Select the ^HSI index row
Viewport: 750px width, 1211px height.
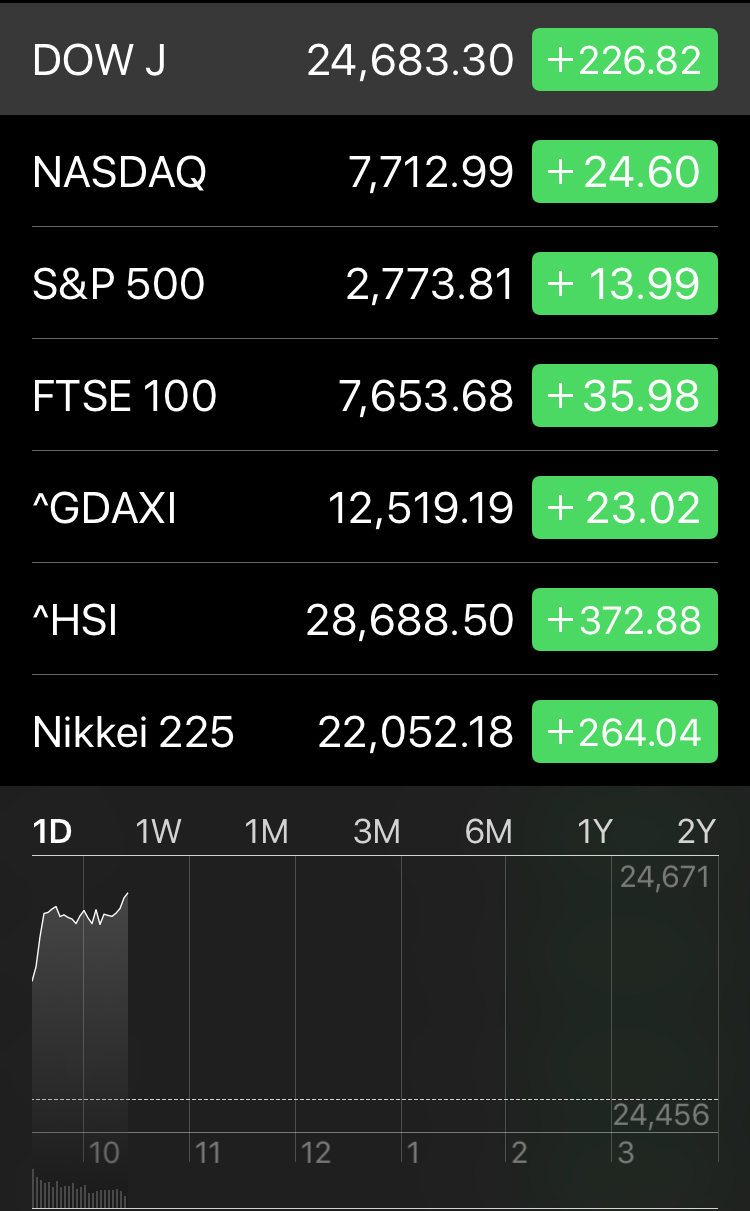click(270, 620)
